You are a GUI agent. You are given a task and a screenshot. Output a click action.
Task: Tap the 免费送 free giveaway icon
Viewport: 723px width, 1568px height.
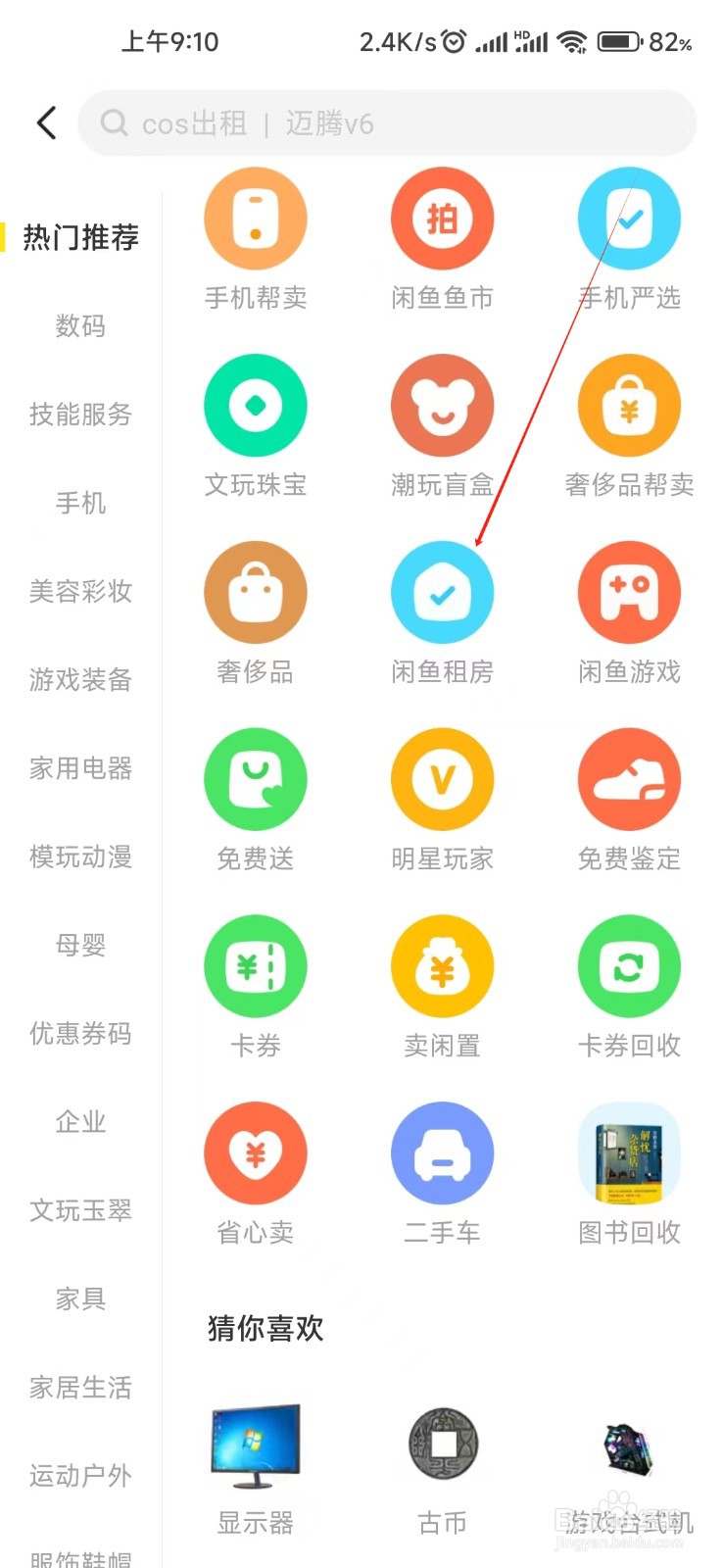(x=255, y=779)
